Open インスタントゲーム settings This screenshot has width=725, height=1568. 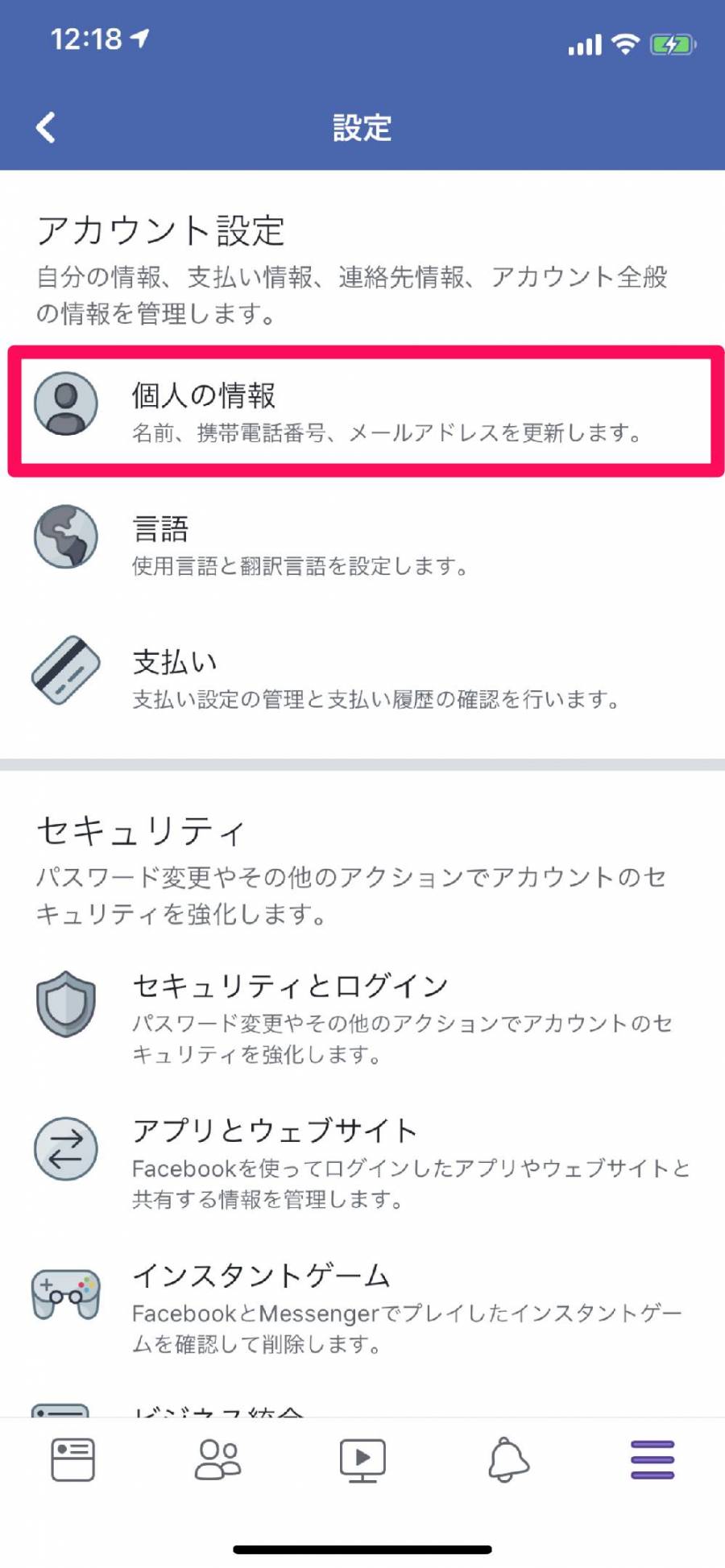pos(362,1306)
